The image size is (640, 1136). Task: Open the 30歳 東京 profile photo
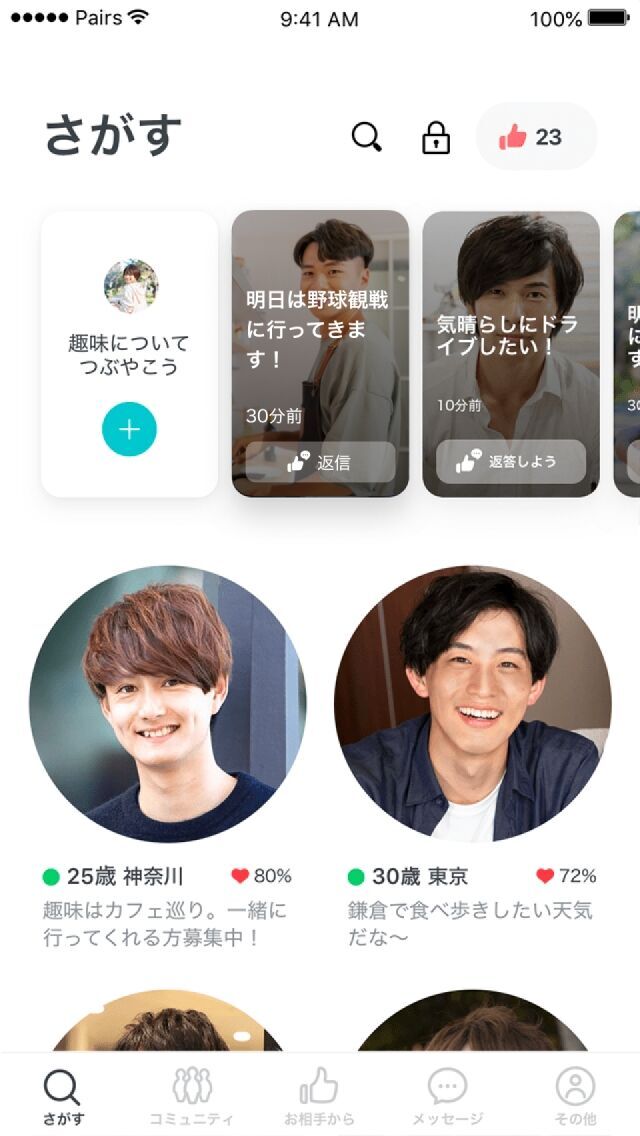[473, 704]
